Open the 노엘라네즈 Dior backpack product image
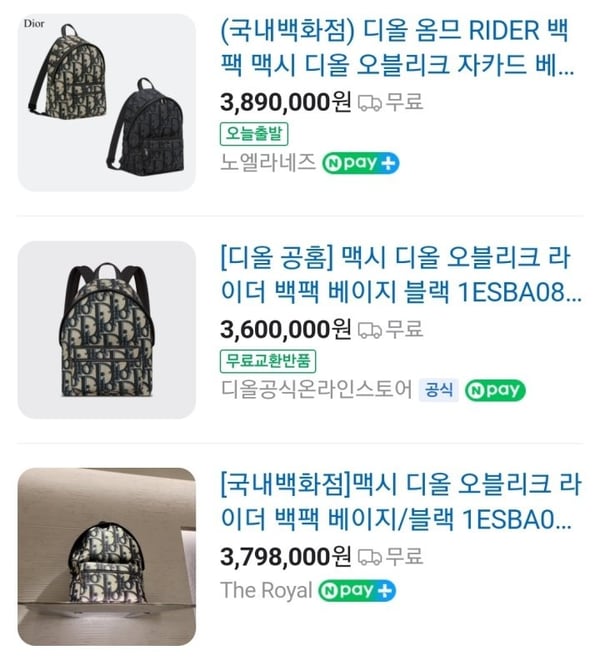 tap(107, 102)
